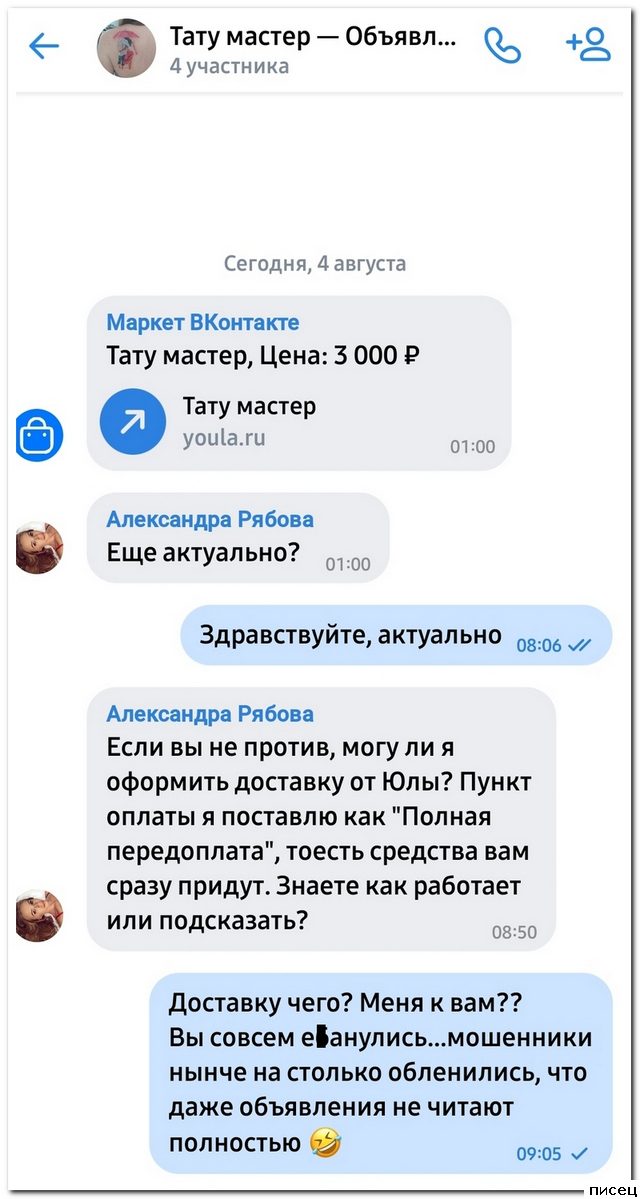The image size is (640, 1199).
Task: Add a participant to the chat
Action: click(x=588, y=45)
